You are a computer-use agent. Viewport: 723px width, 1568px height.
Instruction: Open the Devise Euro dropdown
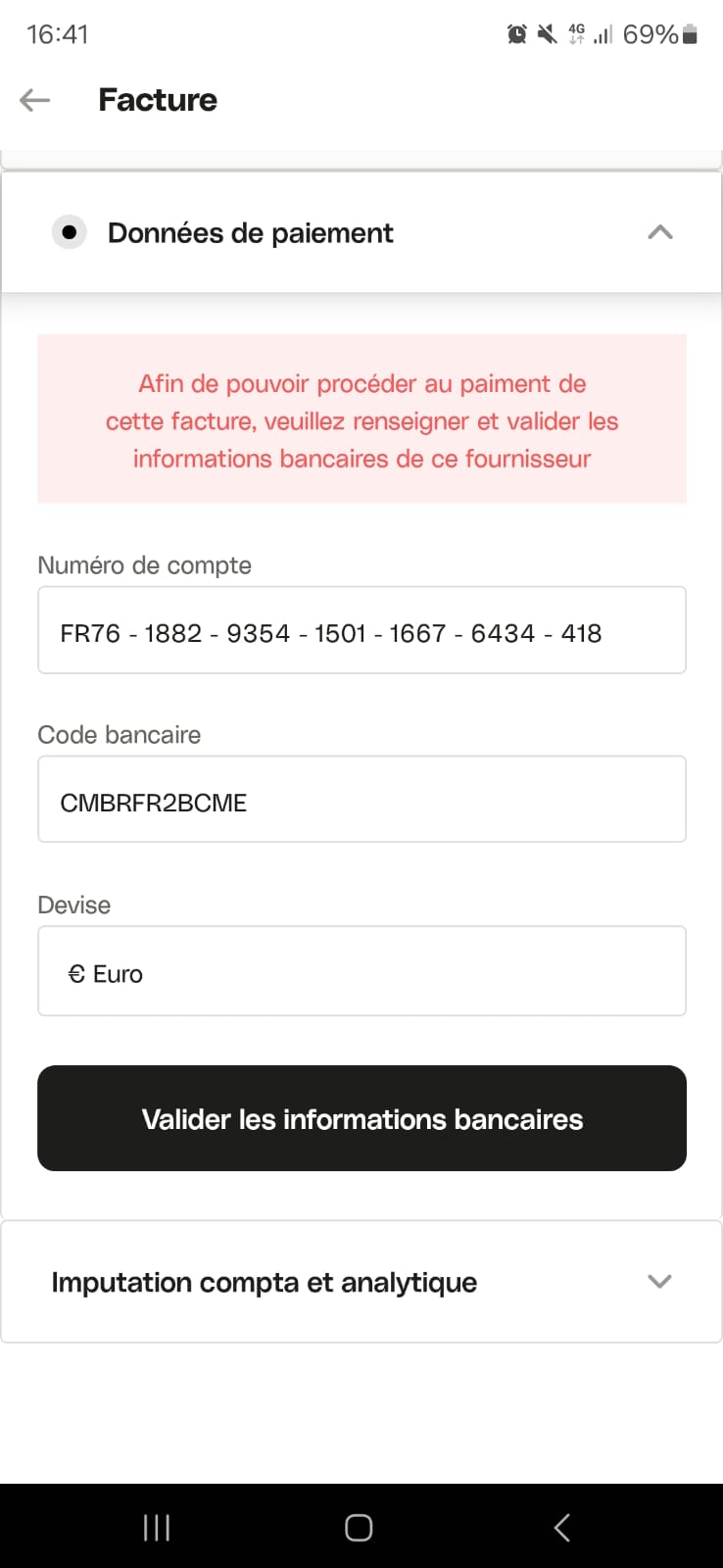pos(361,971)
